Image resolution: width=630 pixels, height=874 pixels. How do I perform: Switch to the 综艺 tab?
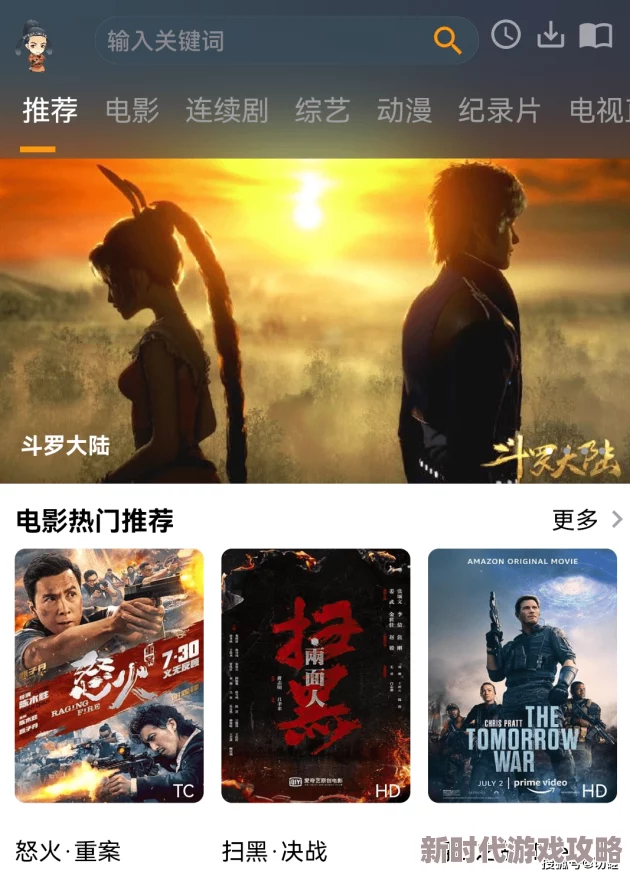[x=322, y=110]
